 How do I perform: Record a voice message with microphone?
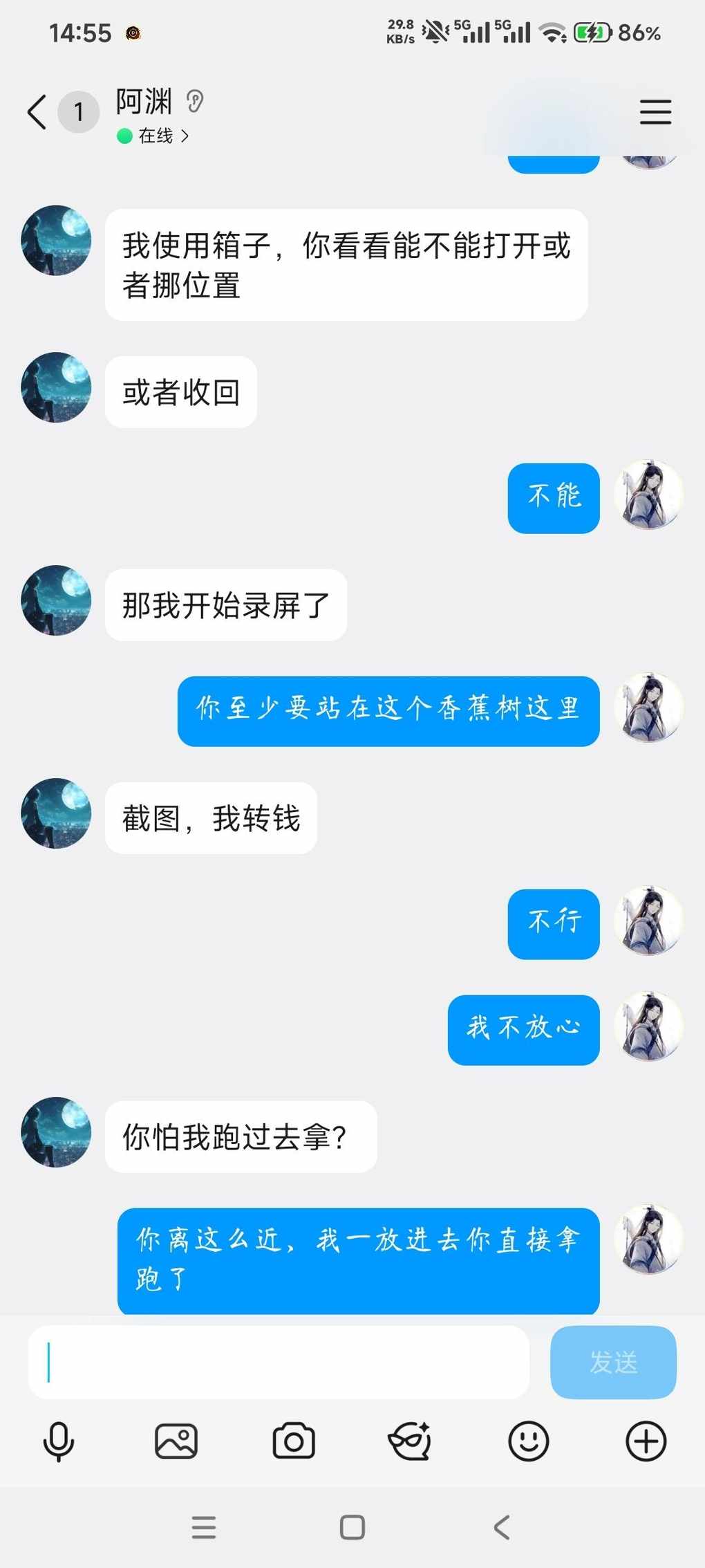pos(59,1442)
